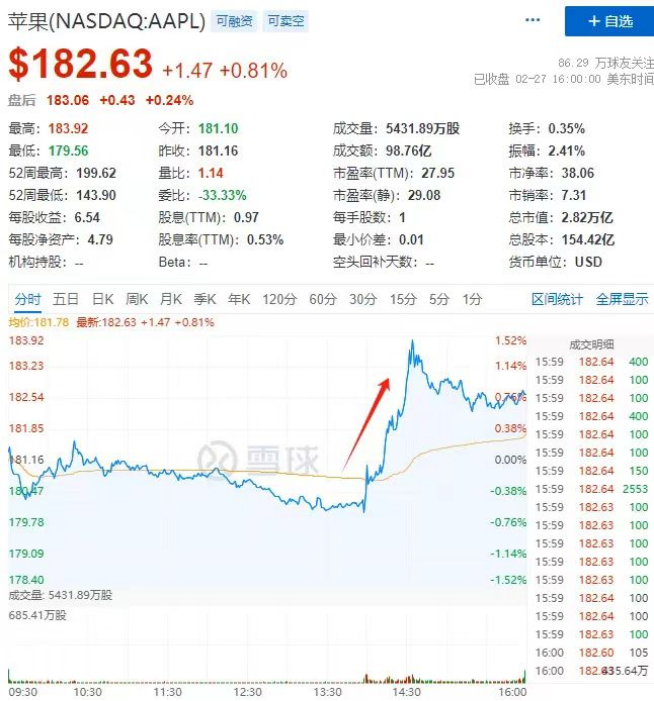Open the 季K chart view

tap(205, 299)
